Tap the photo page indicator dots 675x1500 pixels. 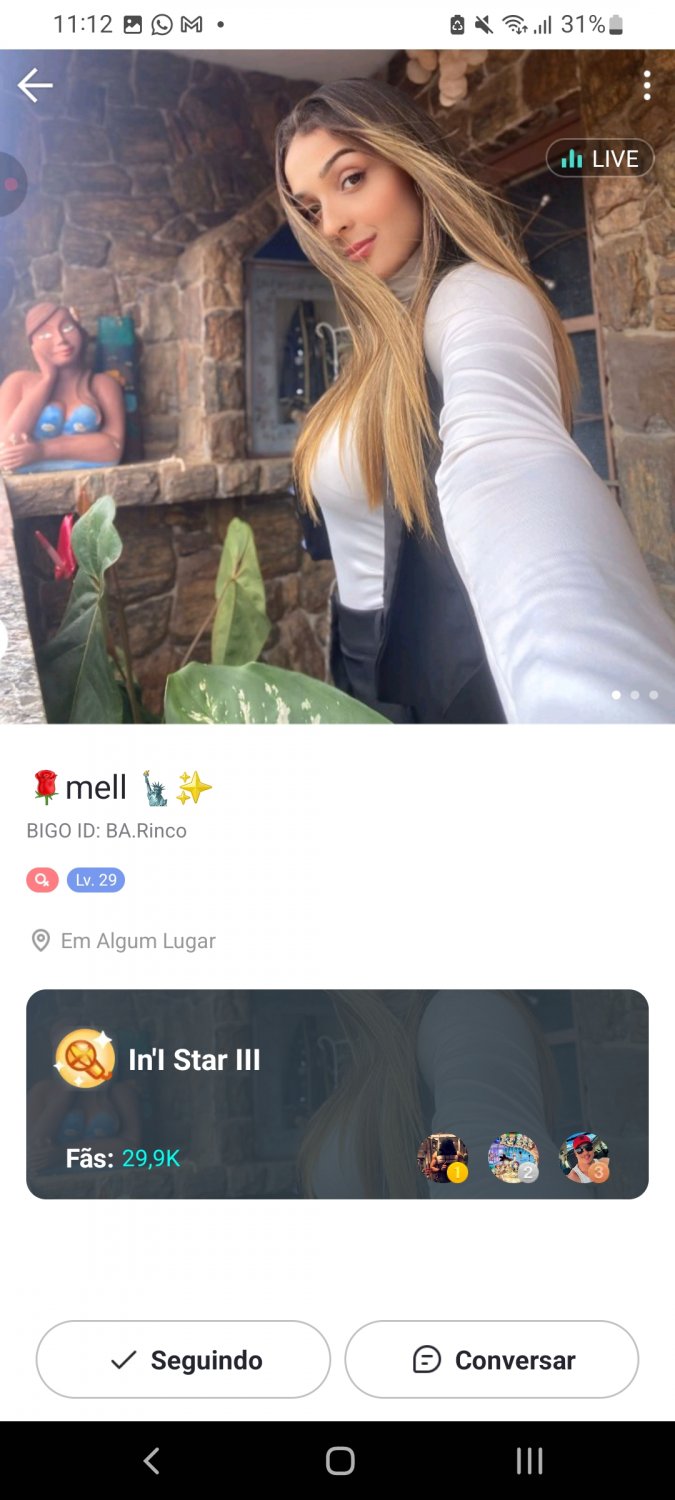[x=634, y=694]
